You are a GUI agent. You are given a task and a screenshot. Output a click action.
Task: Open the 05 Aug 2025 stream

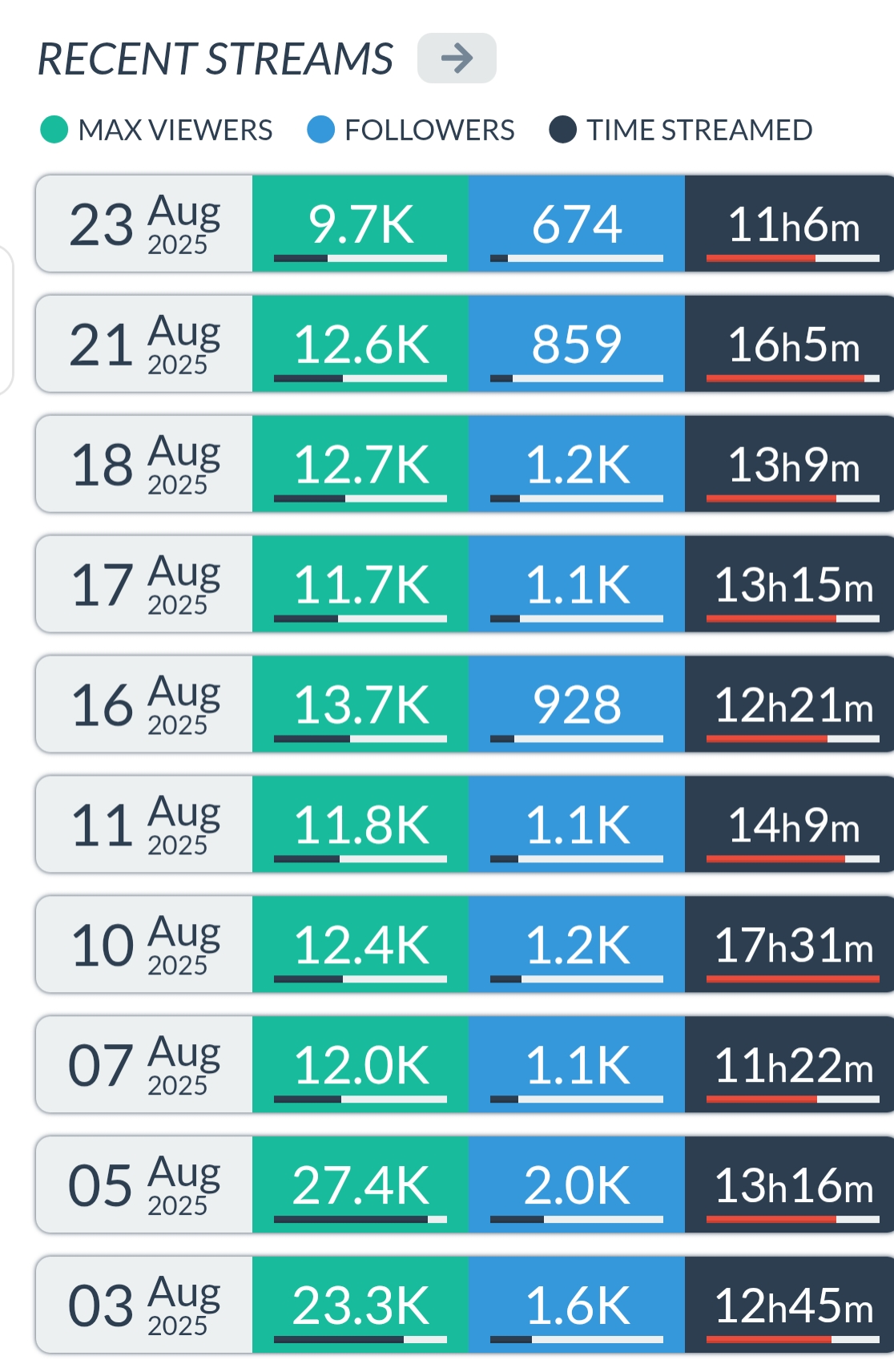point(144,1185)
